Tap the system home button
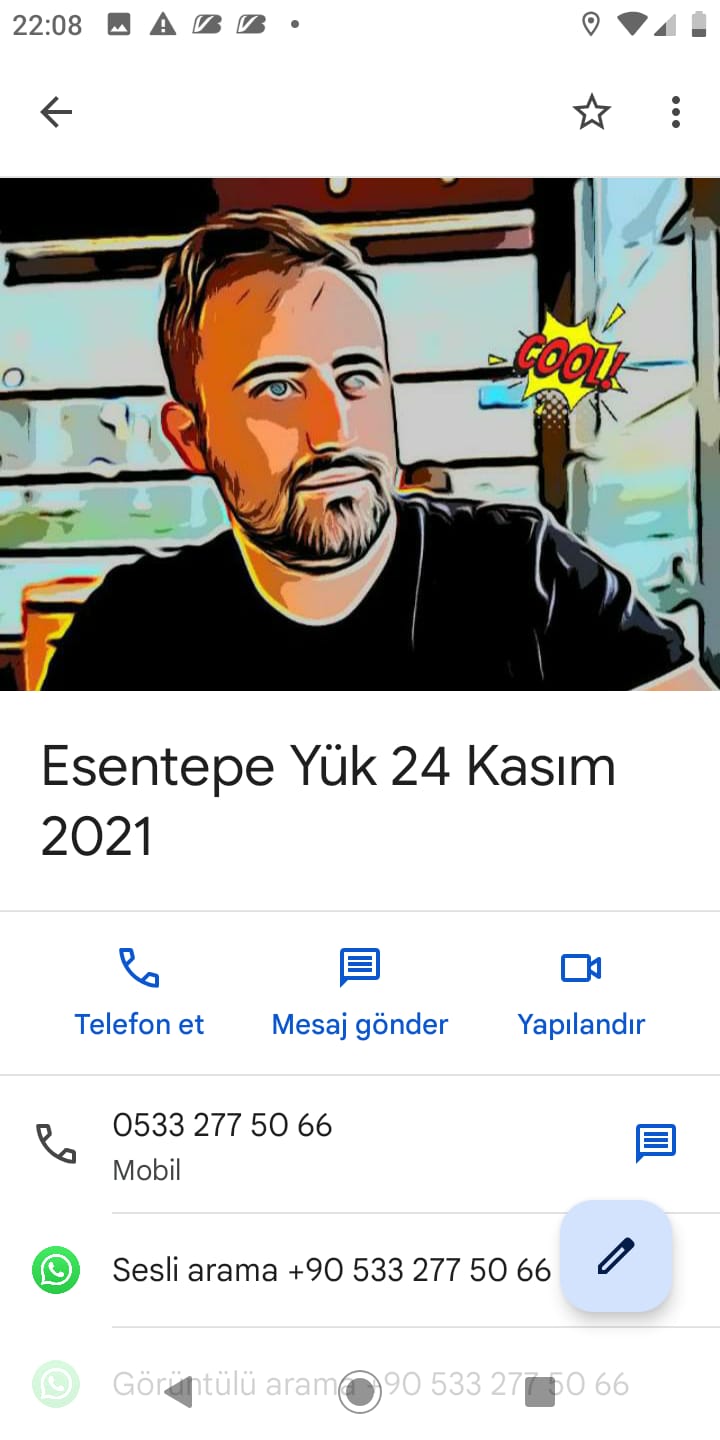The image size is (720, 1440). pyautogui.click(x=360, y=1392)
